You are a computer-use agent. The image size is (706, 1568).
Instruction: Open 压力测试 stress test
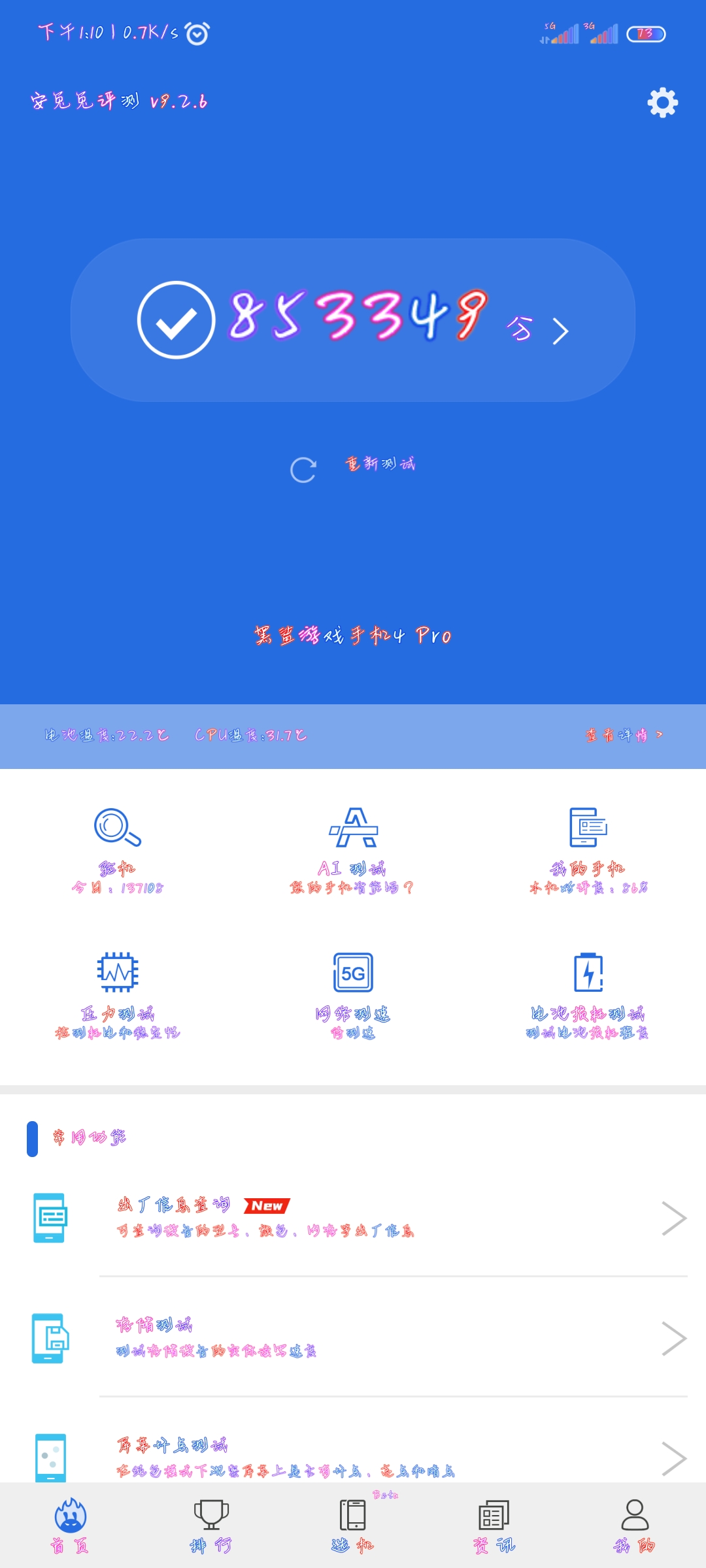click(x=118, y=995)
